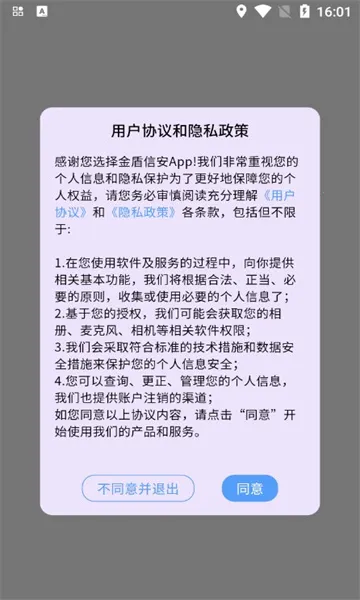
Task: Choose 不同意并退出 to decline and exit
Action: (138, 488)
